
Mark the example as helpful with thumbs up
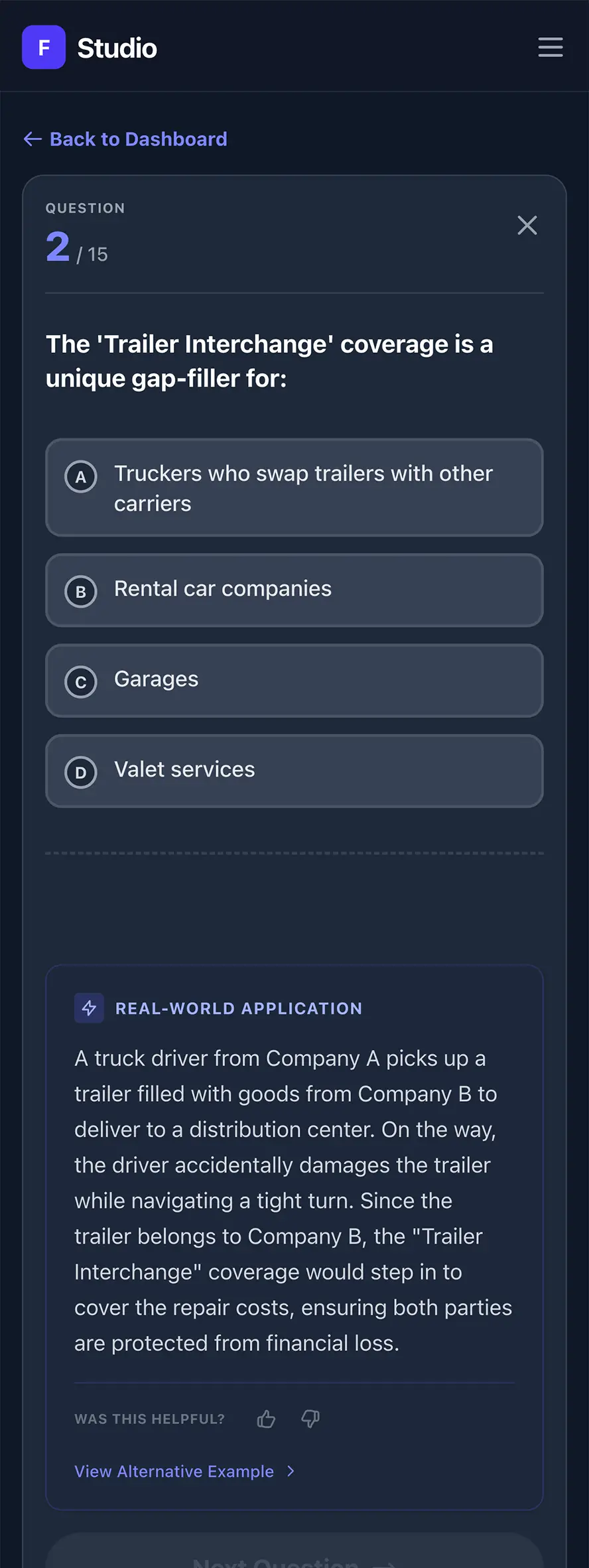(266, 1419)
